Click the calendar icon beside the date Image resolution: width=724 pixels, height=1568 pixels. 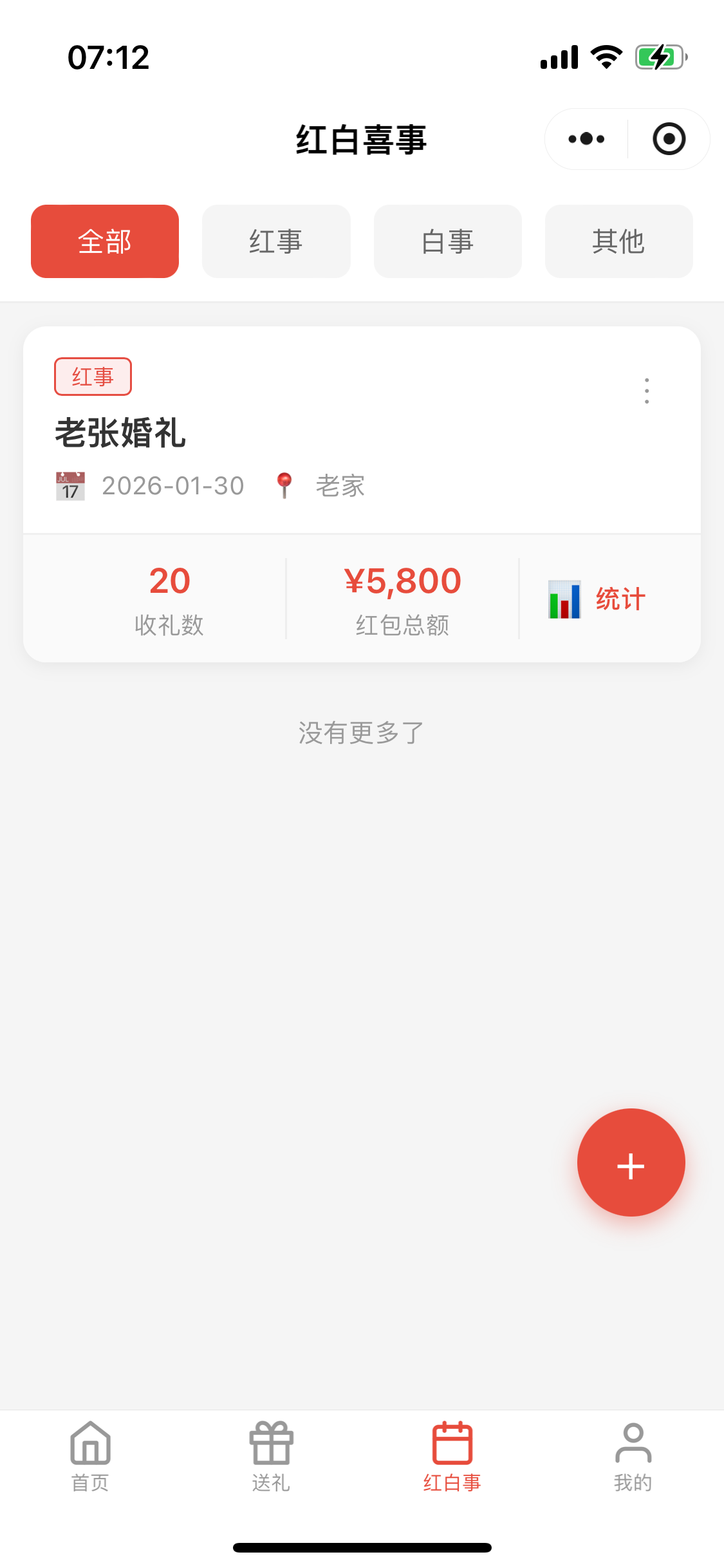pos(70,485)
